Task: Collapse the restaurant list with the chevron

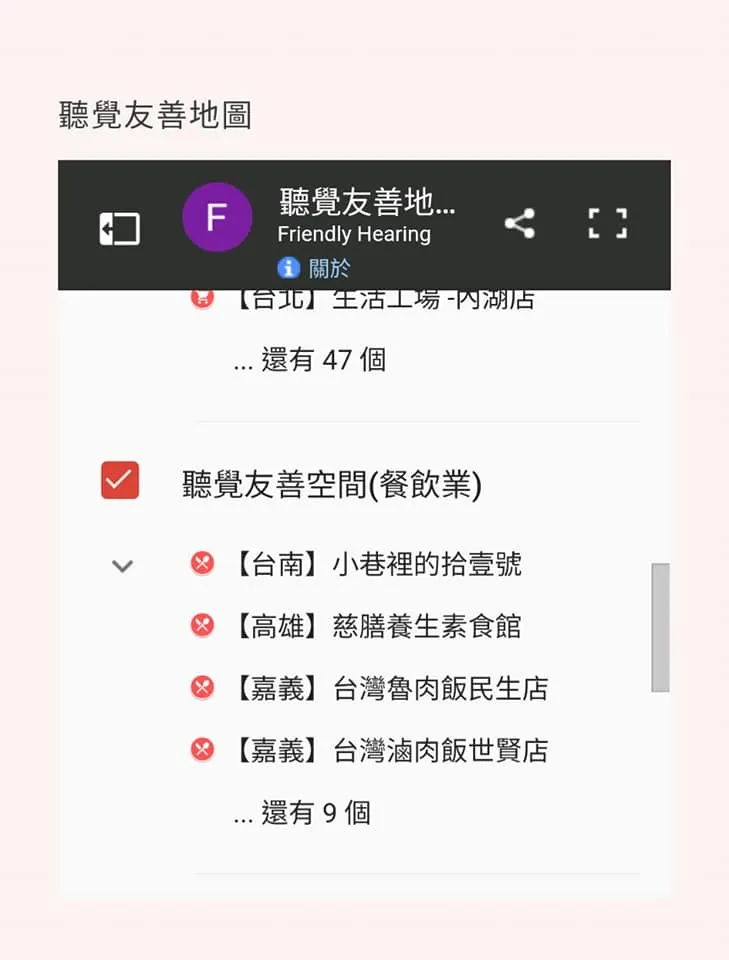Action: [123, 566]
